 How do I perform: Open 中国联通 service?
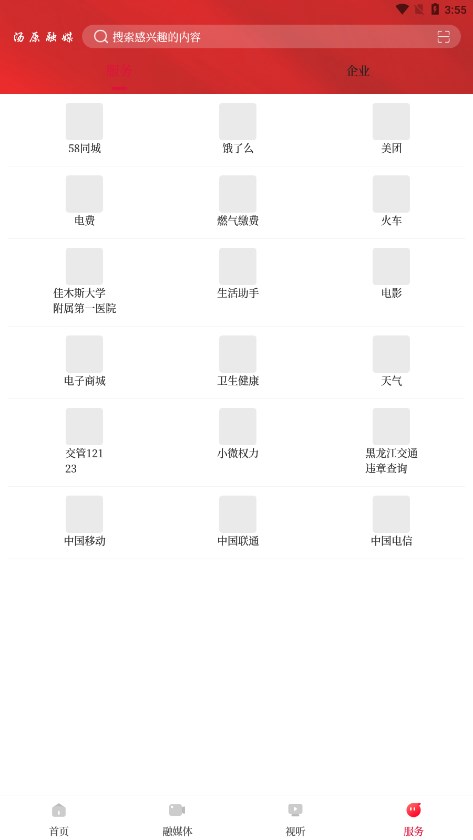(x=237, y=522)
